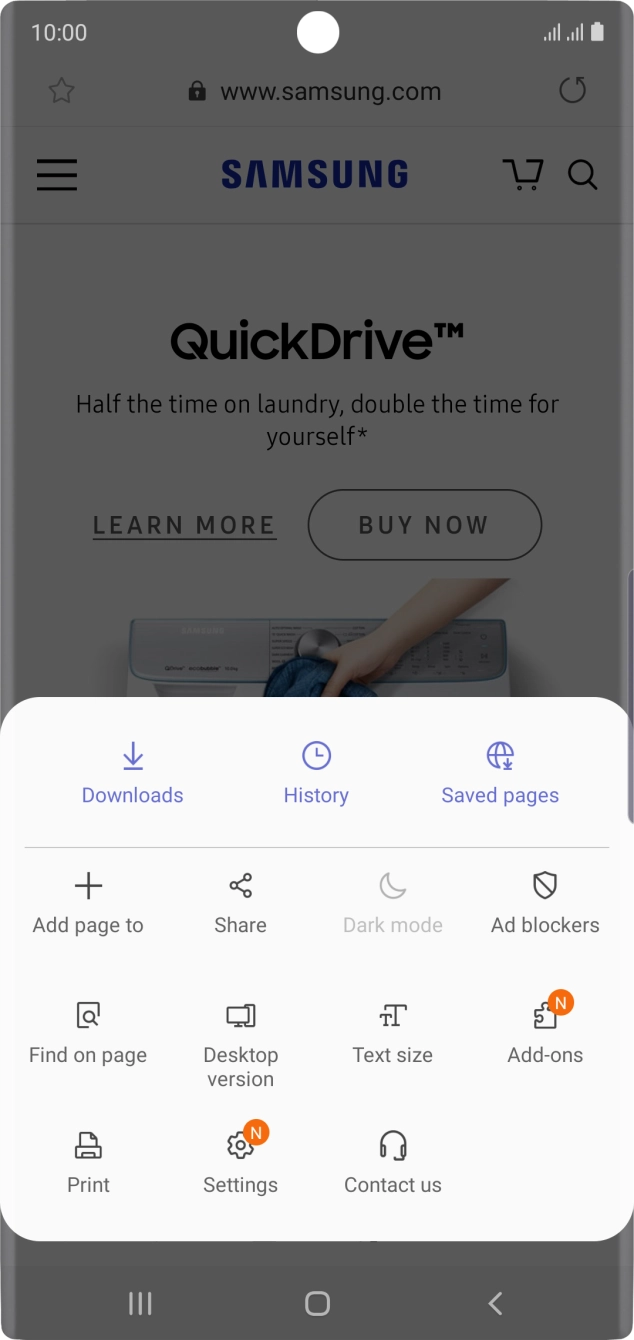This screenshot has width=634, height=1340.
Task: Switch to Desktop version
Action: tap(240, 1045)
